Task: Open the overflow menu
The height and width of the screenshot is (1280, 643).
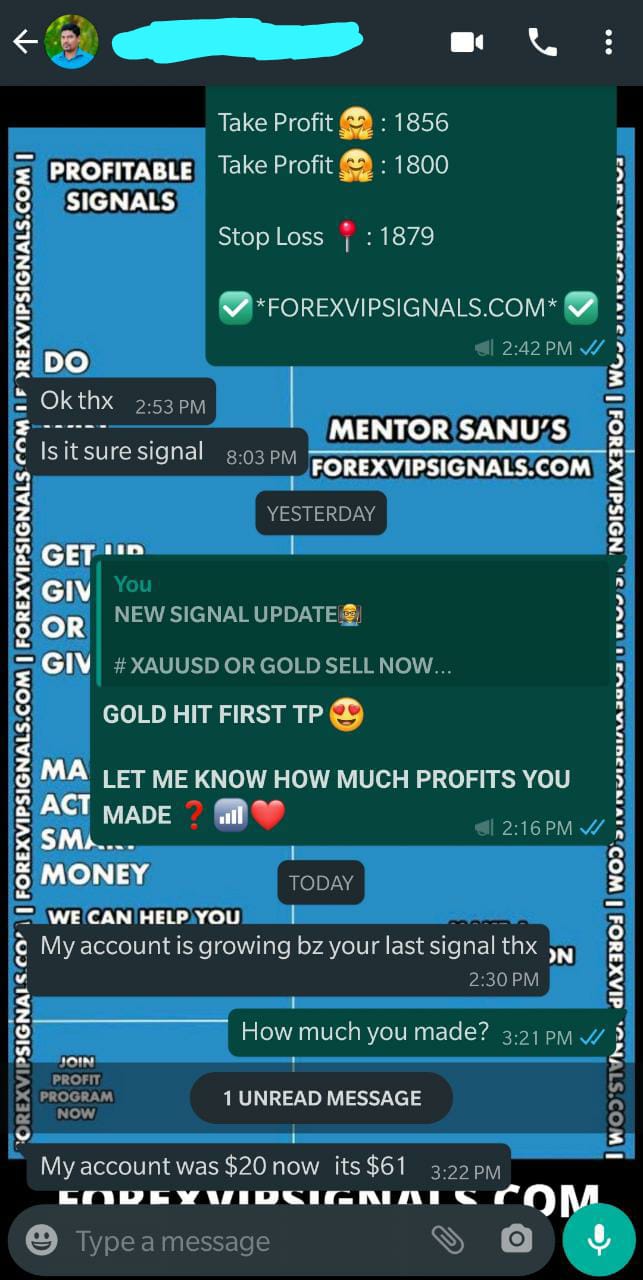Action: tap(608, 42)
